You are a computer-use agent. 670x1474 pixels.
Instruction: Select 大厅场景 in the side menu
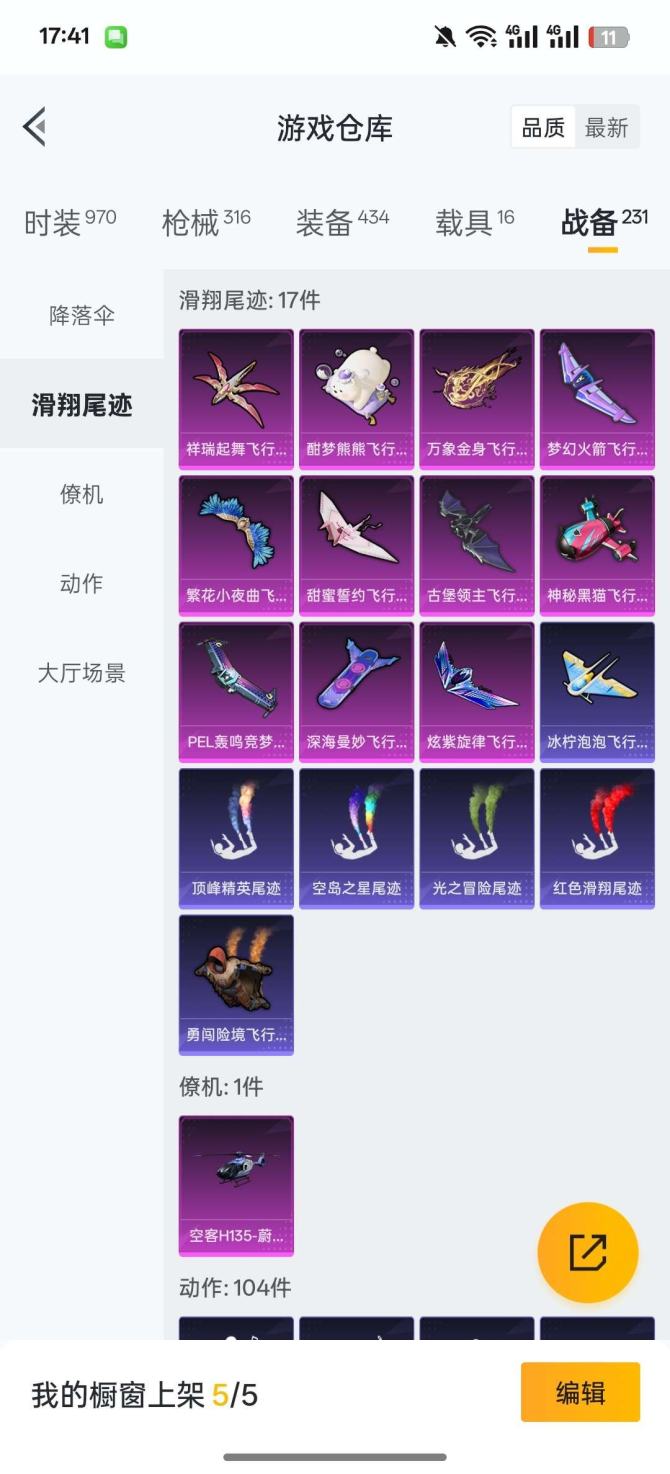[x=82, y=673]
